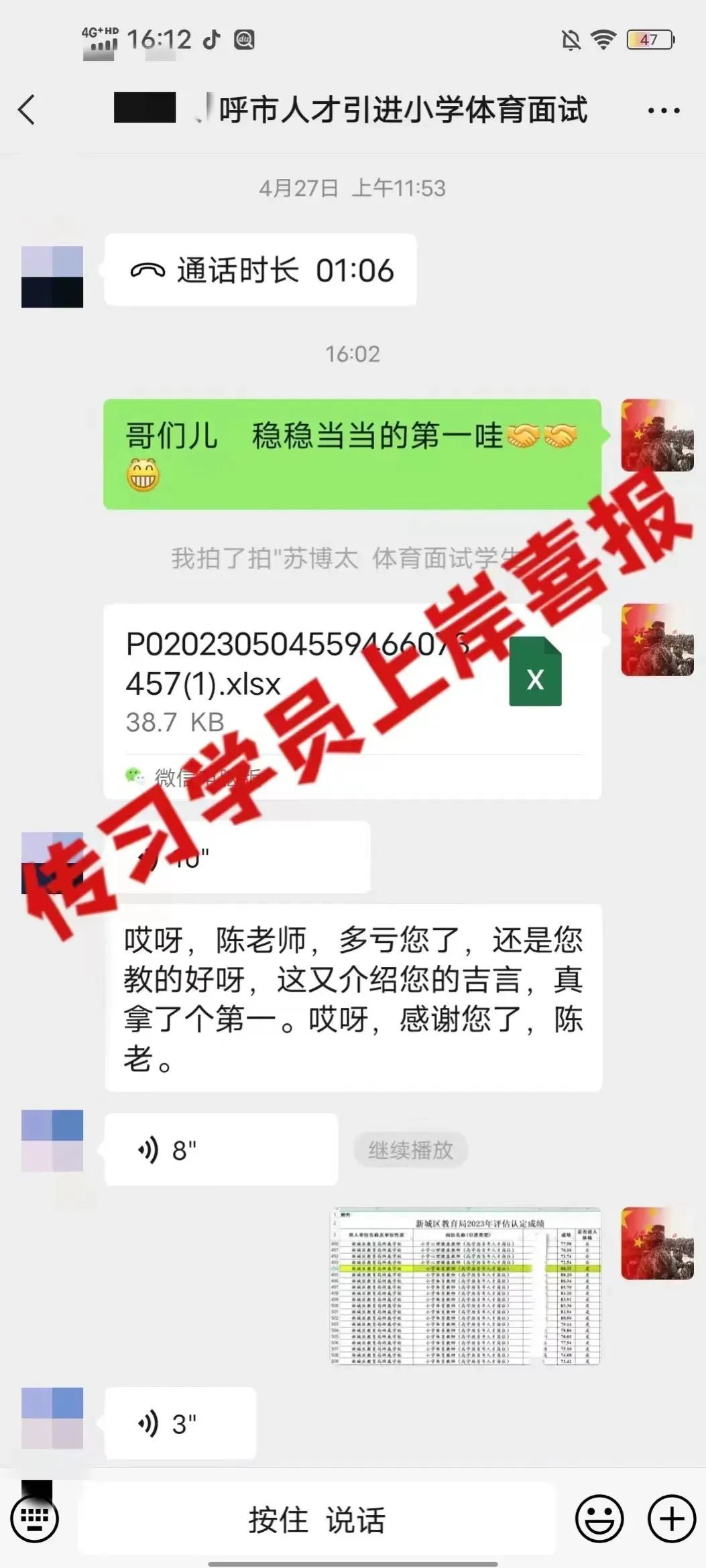Viewport: 706px width, 1568px height.
Task: Open the emoji sticker panel
Action: click(x=599, y=1518)
